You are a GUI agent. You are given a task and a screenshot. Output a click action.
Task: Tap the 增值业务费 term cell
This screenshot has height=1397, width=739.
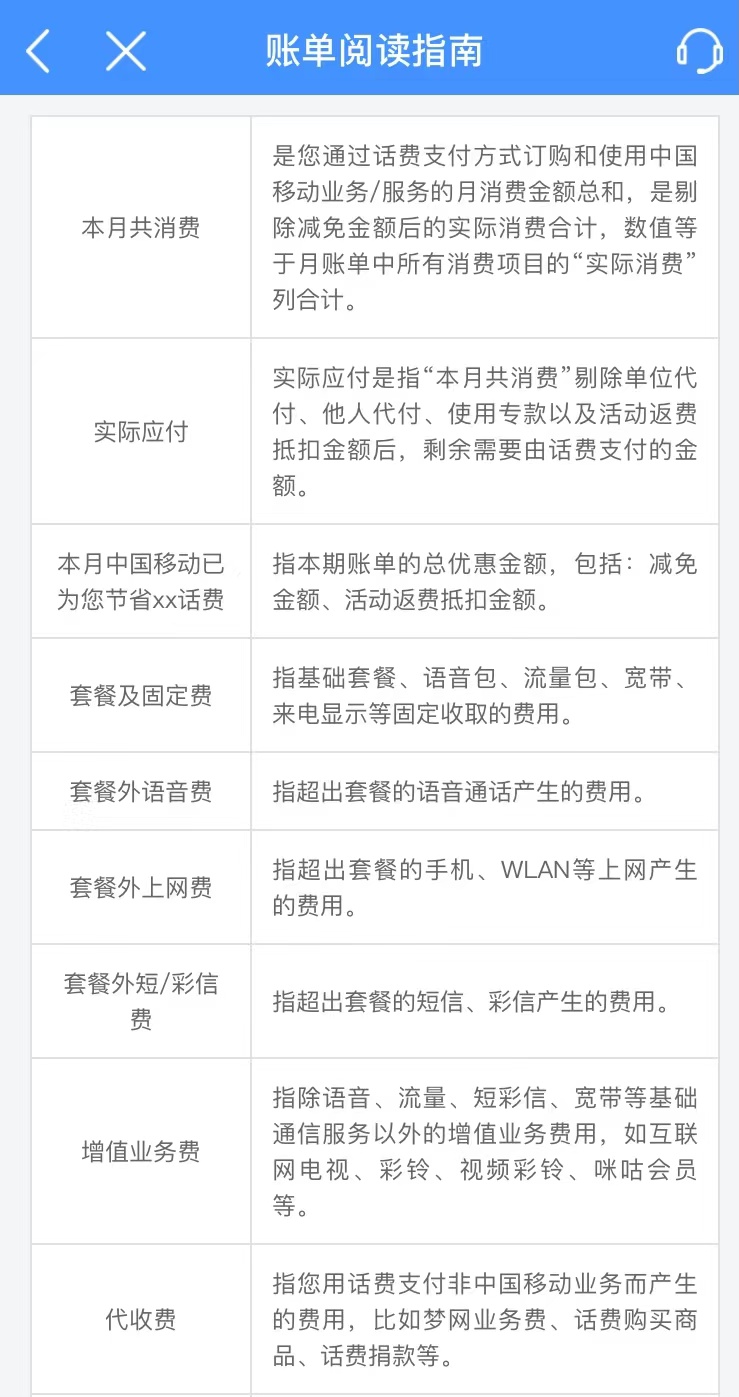pyautogui.click(x=139, y=1151)
